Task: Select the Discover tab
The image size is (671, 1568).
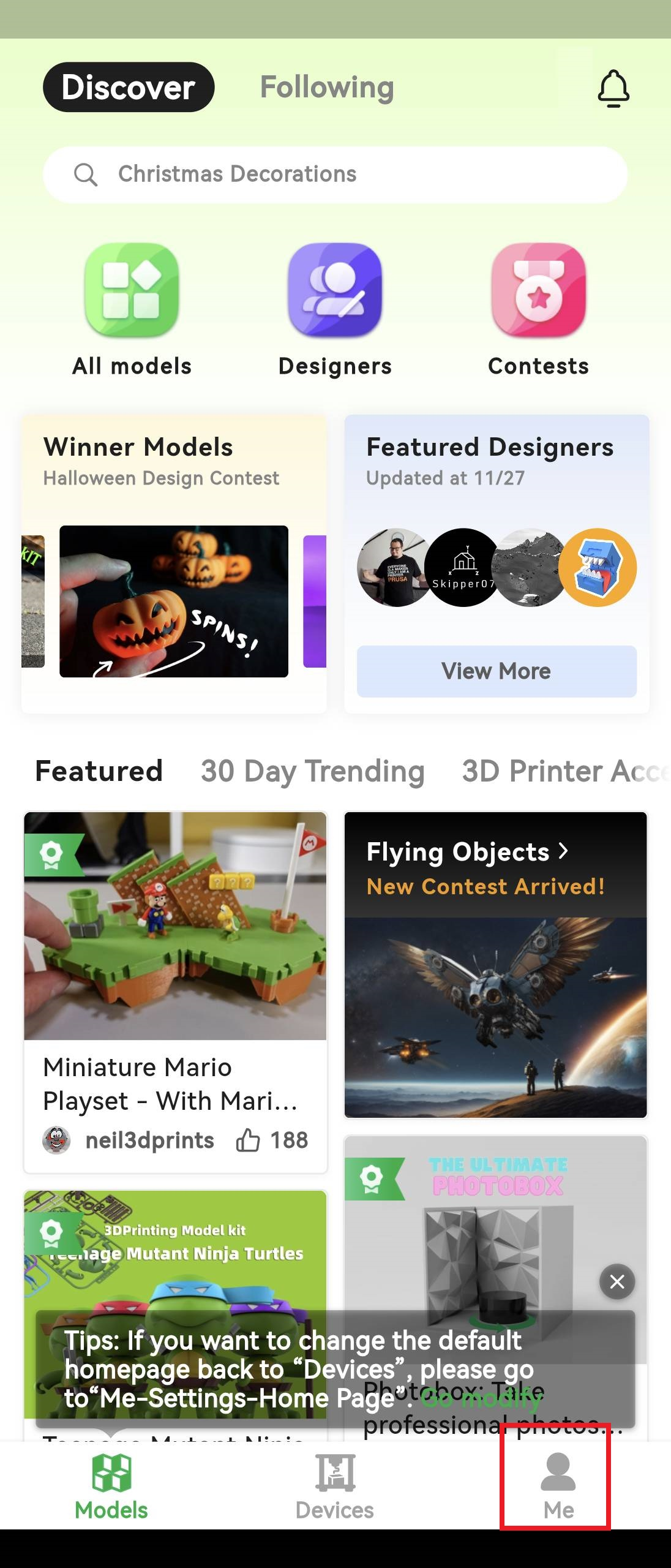Action: click(x=129, y=88)
